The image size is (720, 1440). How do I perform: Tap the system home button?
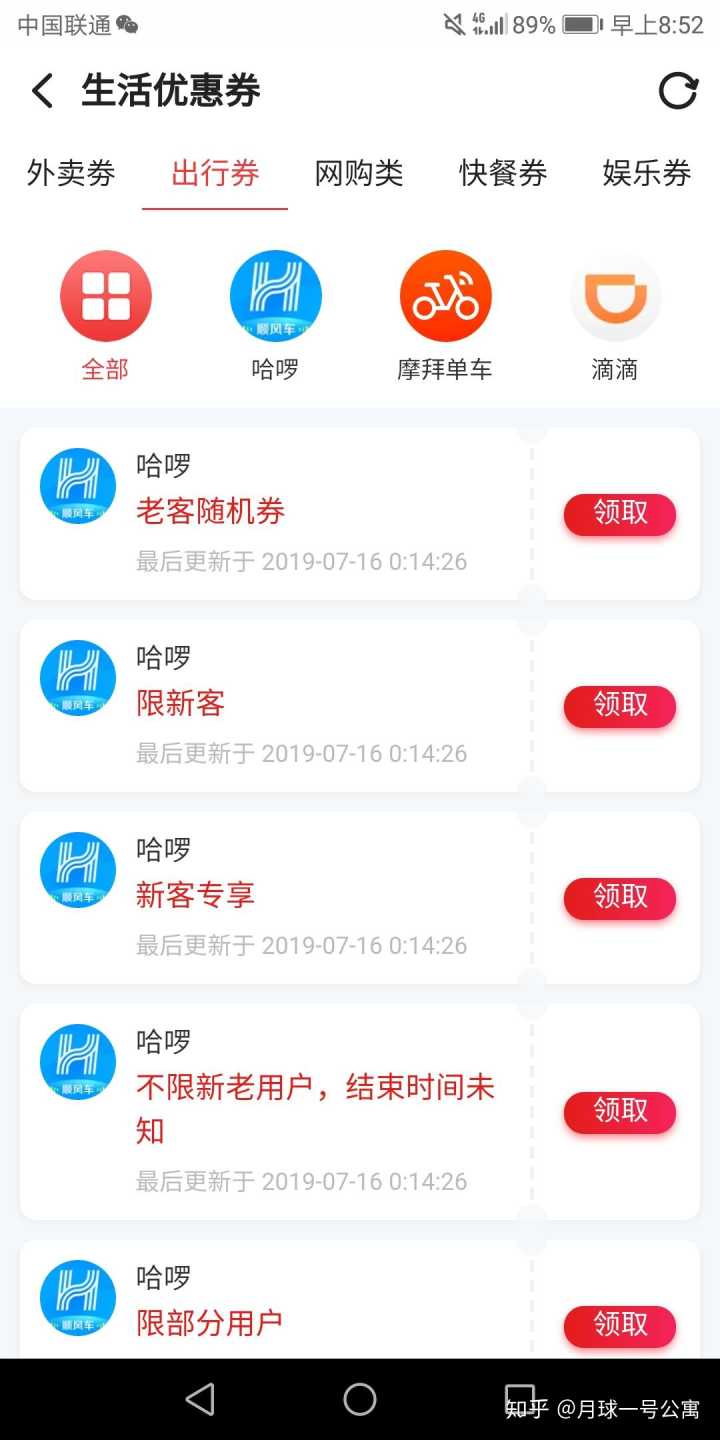[x=360, y=1399]
